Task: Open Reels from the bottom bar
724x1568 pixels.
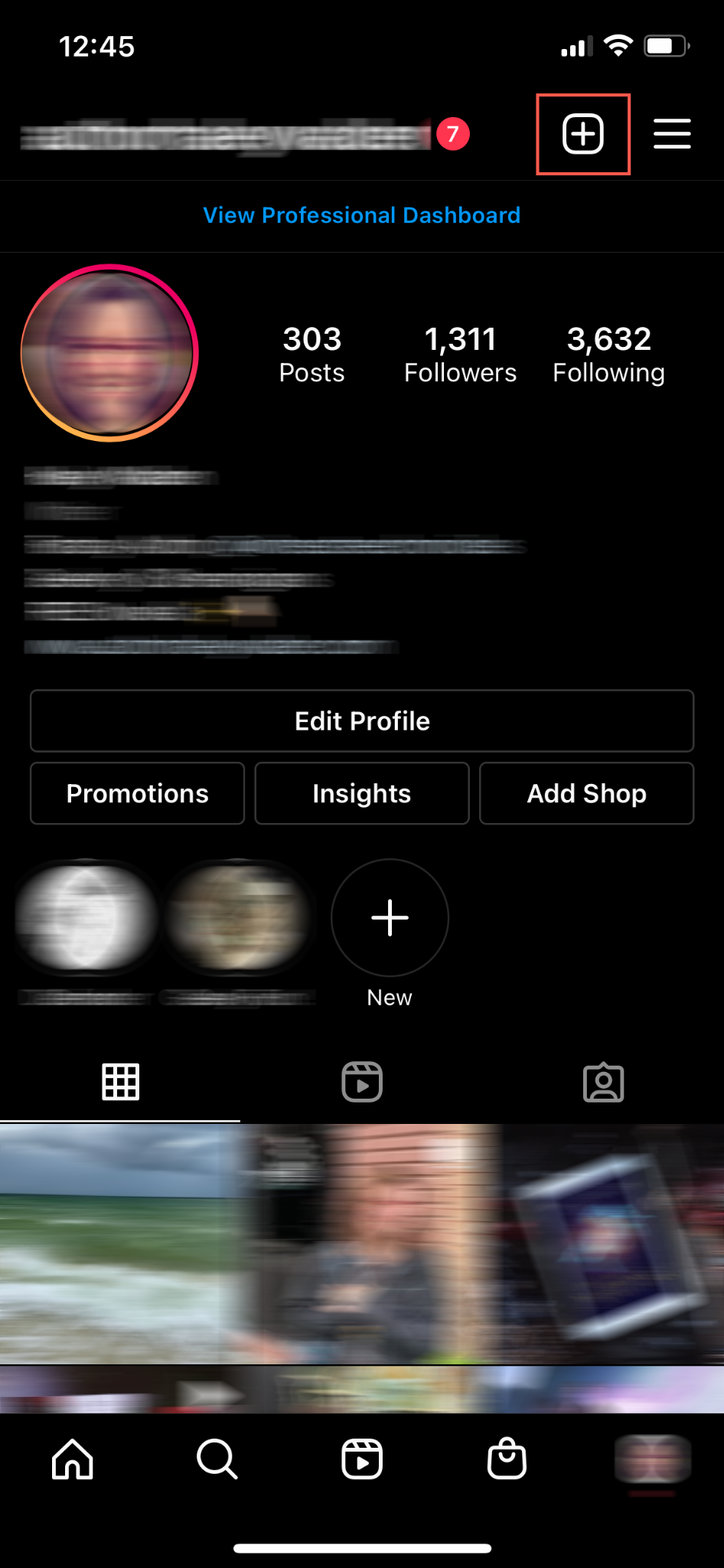Action: [x=362, y=1459]
